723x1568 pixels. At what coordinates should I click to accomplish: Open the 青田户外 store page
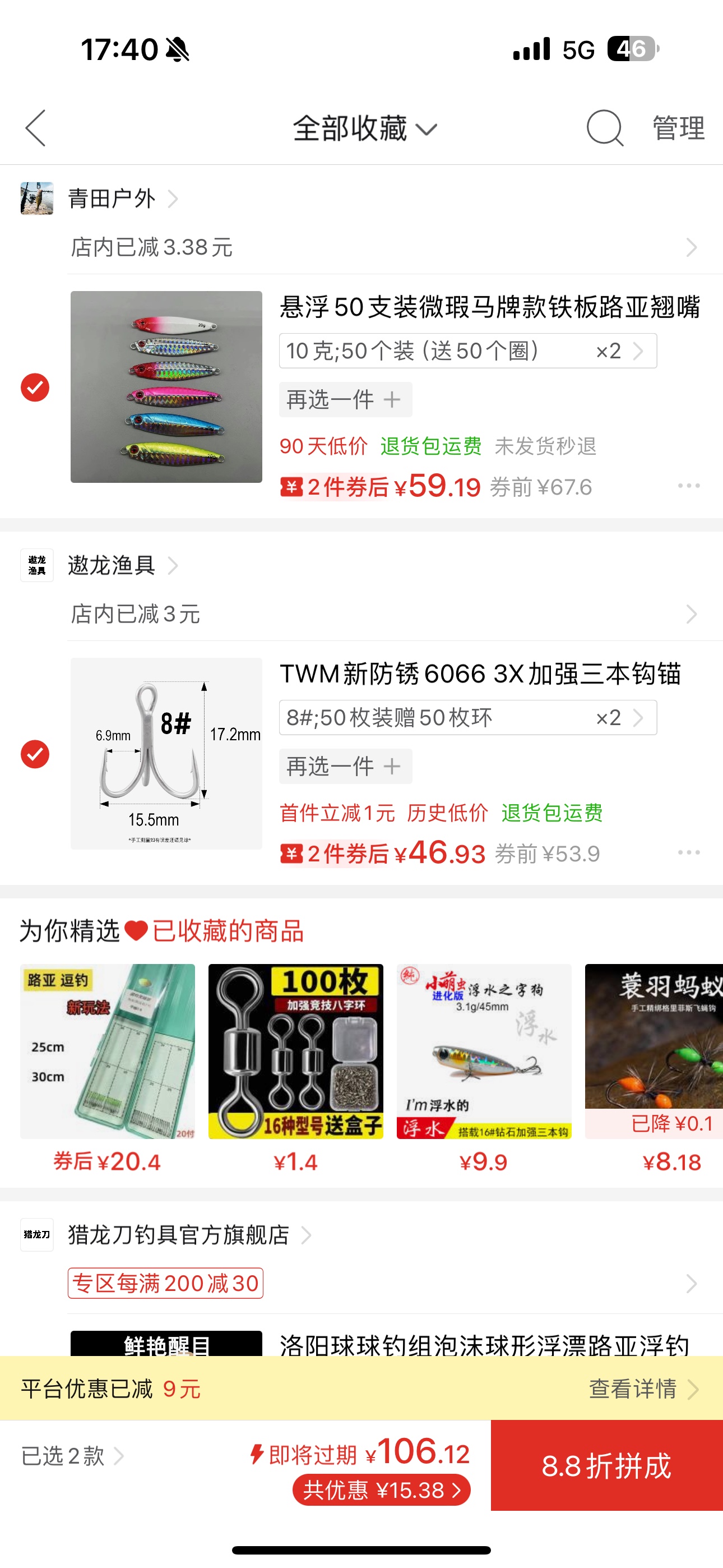coord(113,199)
